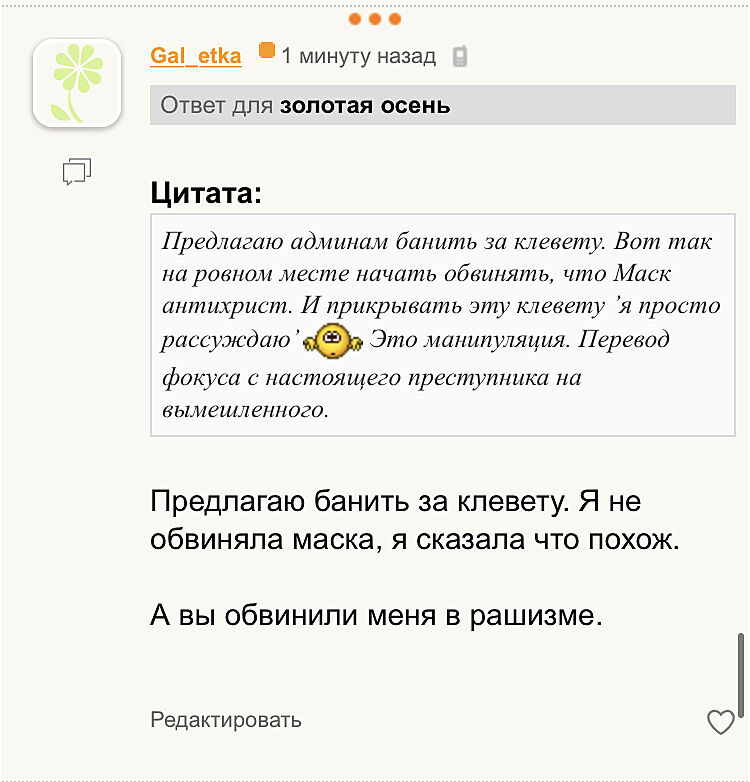Tap Gal_etka's flower avatar
This screenshot has height=782, width=750.
coord(77,83)
